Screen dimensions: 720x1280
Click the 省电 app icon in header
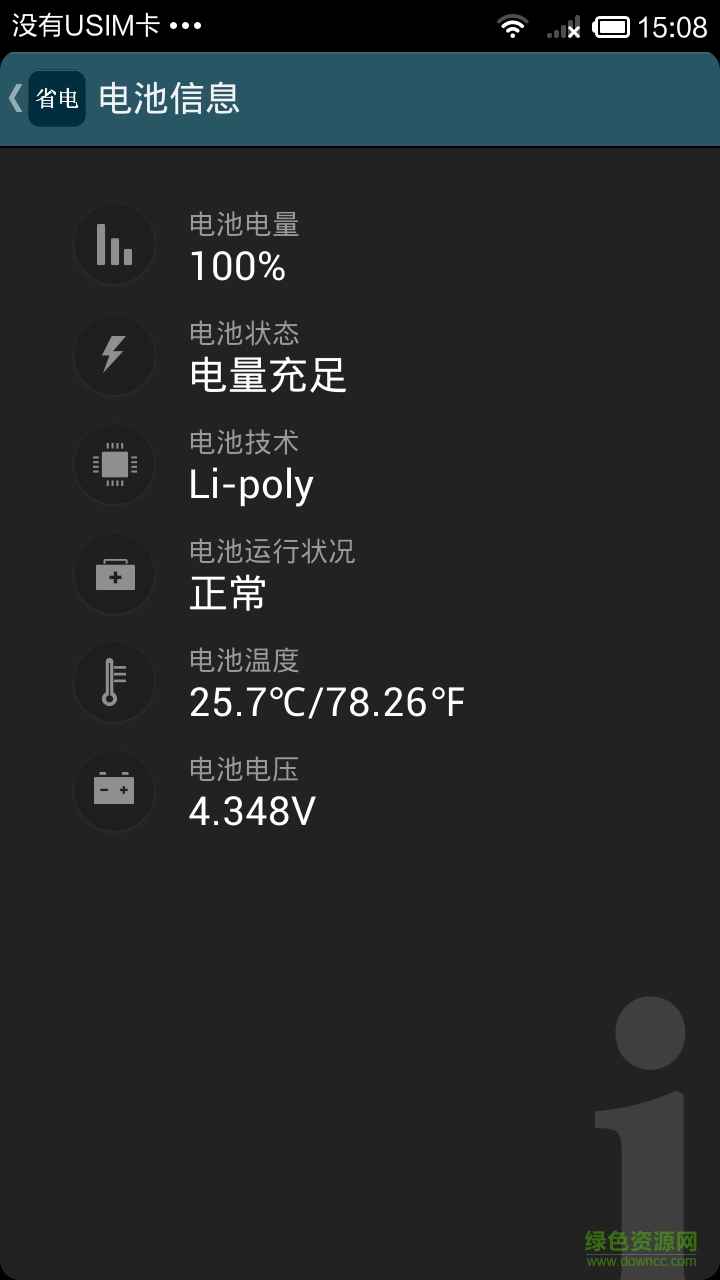pos(57,99)
